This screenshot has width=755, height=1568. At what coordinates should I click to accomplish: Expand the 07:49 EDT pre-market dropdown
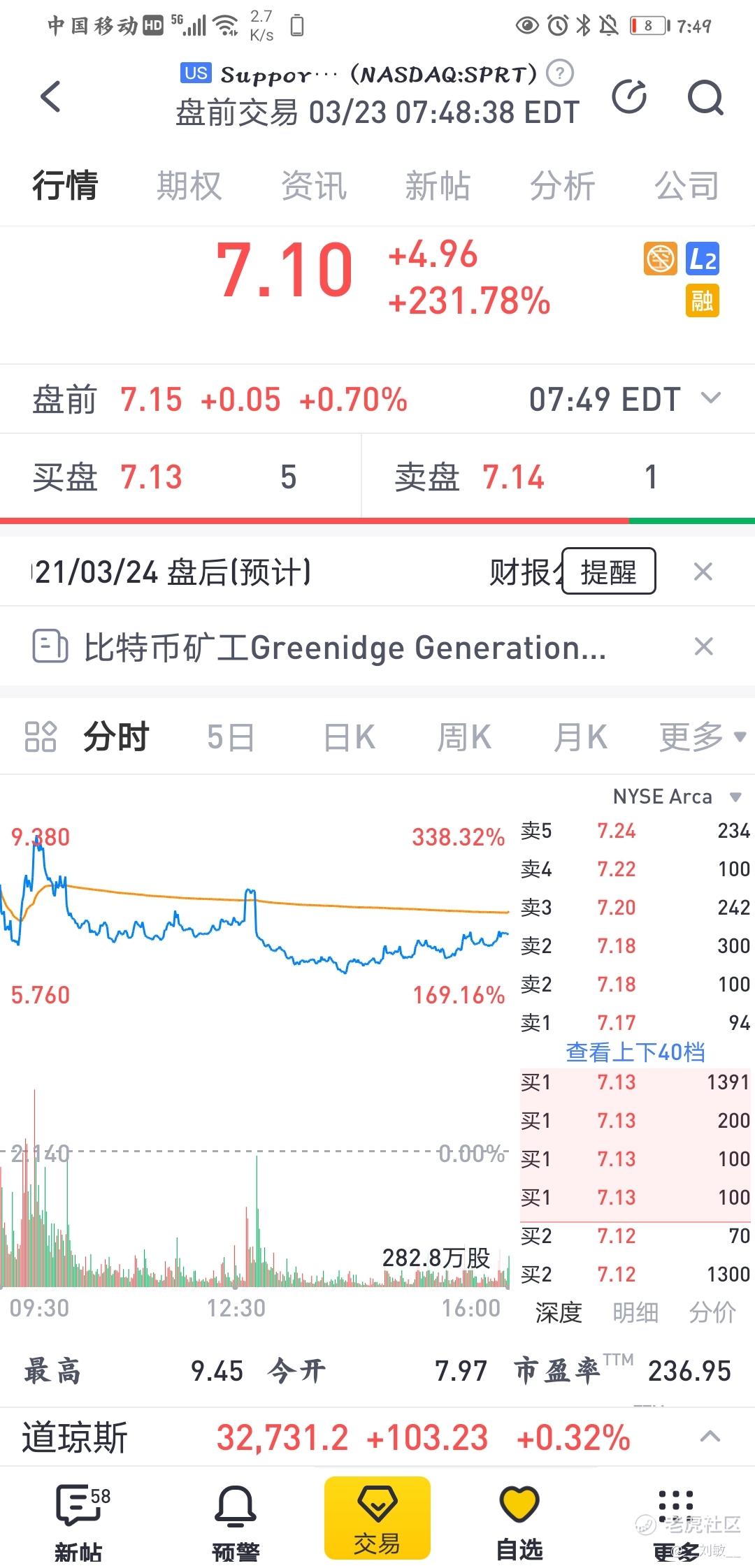[710, 398]
